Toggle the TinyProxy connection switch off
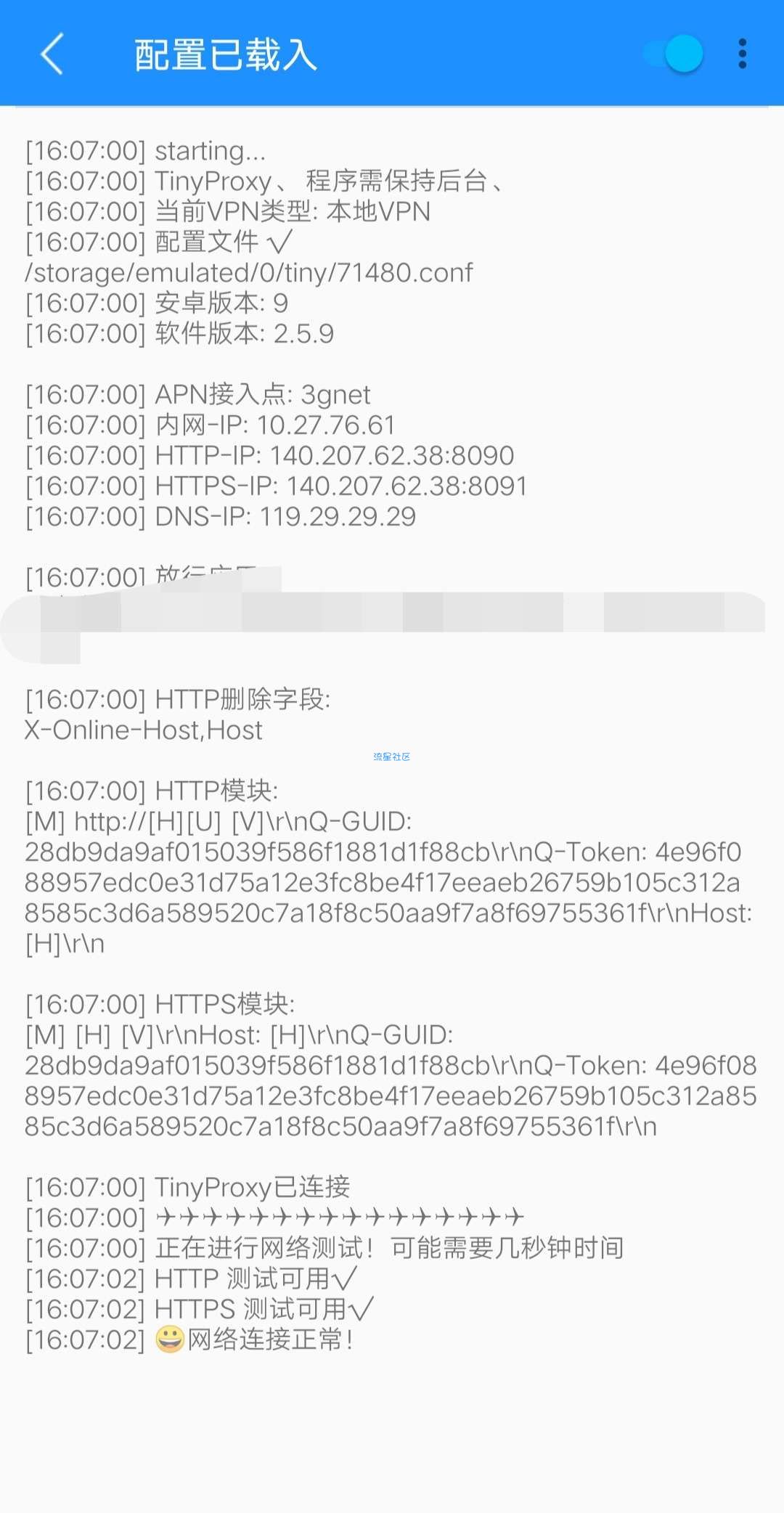Viewport: 784px width, 1513px height. tap(674, 54)
